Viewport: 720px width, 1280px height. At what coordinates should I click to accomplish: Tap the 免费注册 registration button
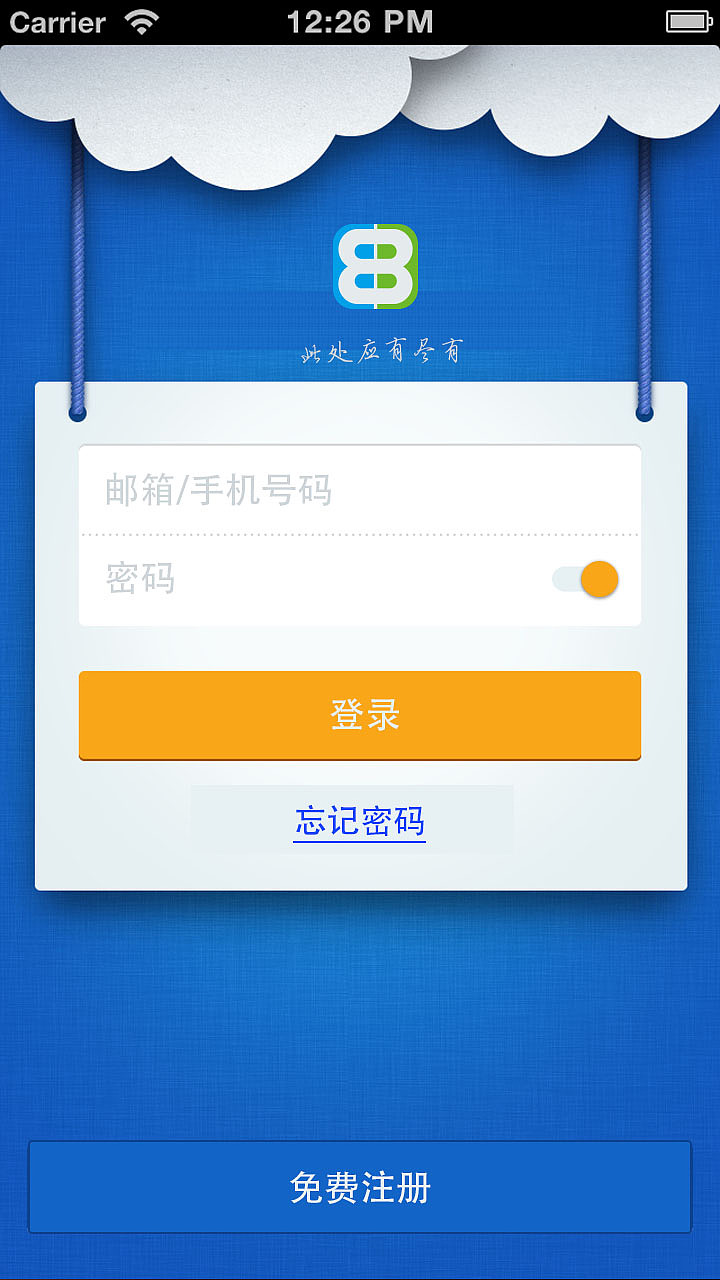[360, 1186]
